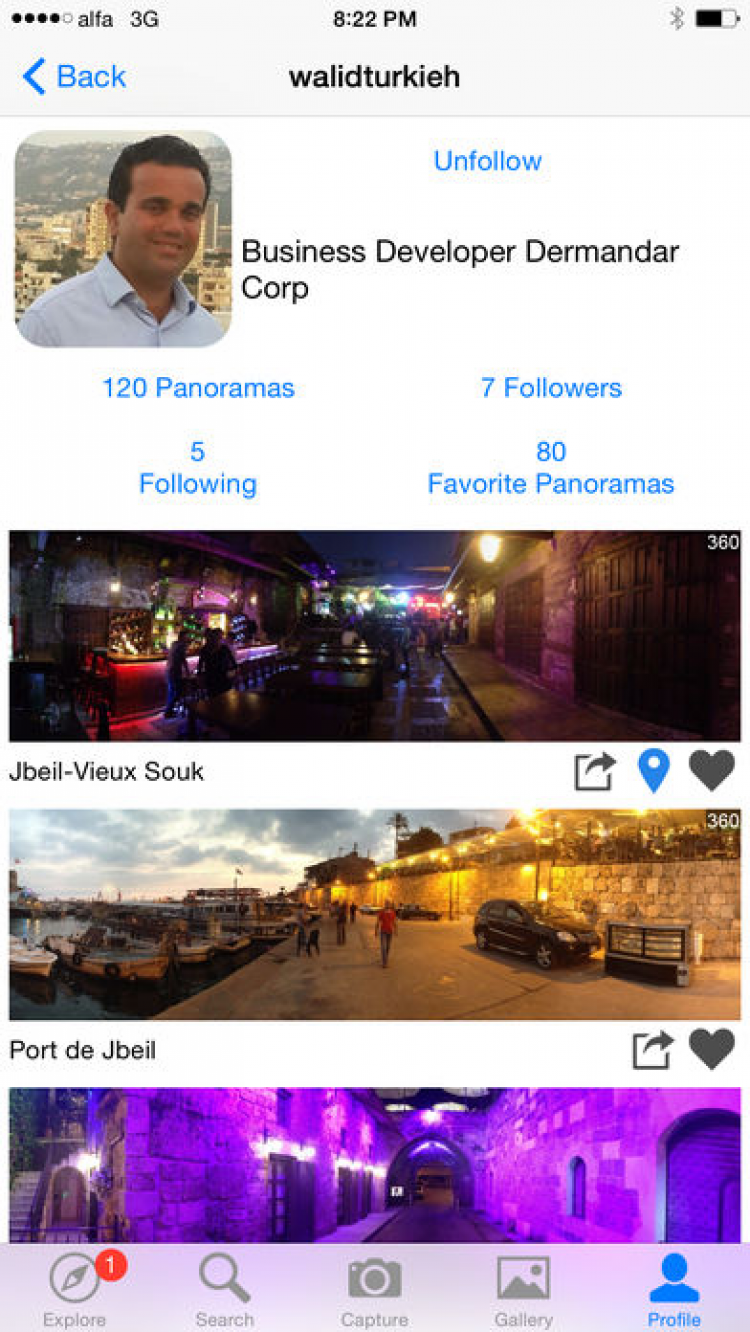This screenshot has height=1332, width=750.
Task: Open the Capture tab
Action: coord(375,1290)
